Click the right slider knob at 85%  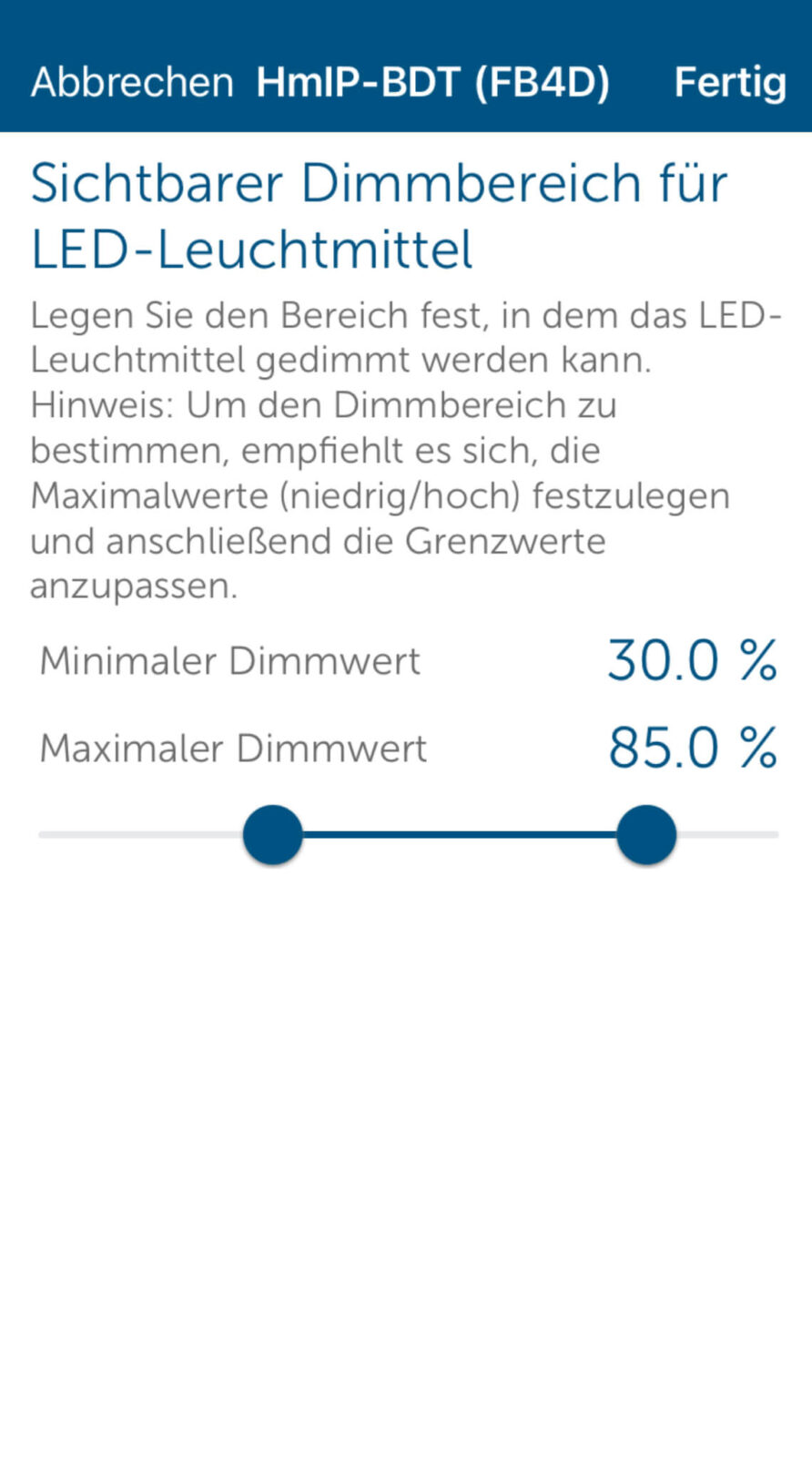pos(646,833)
